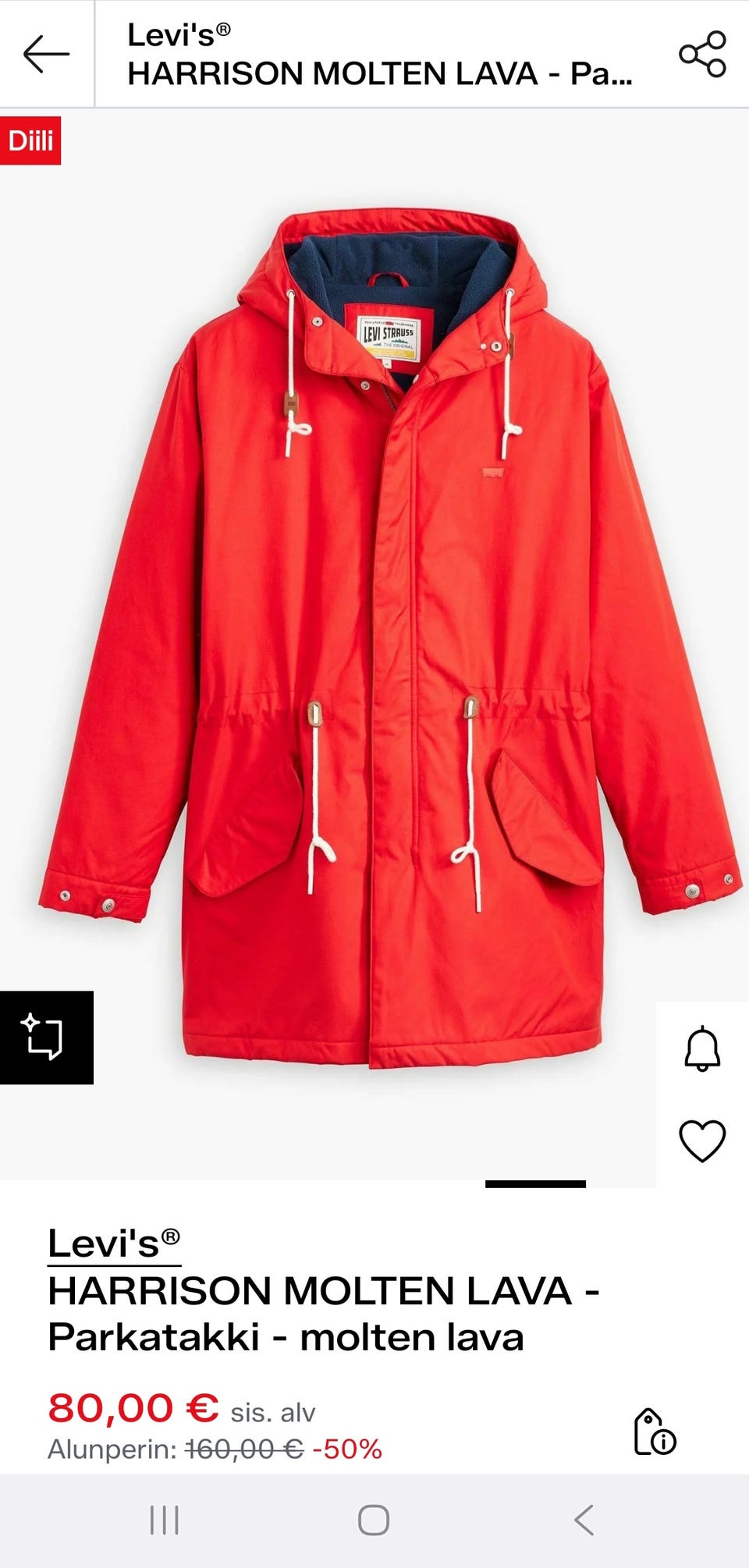Set a price alert with the bell
Image resolution: width=749 pixels, height=1568 pixels.
pyautogui.click(x=702, y=1049)
